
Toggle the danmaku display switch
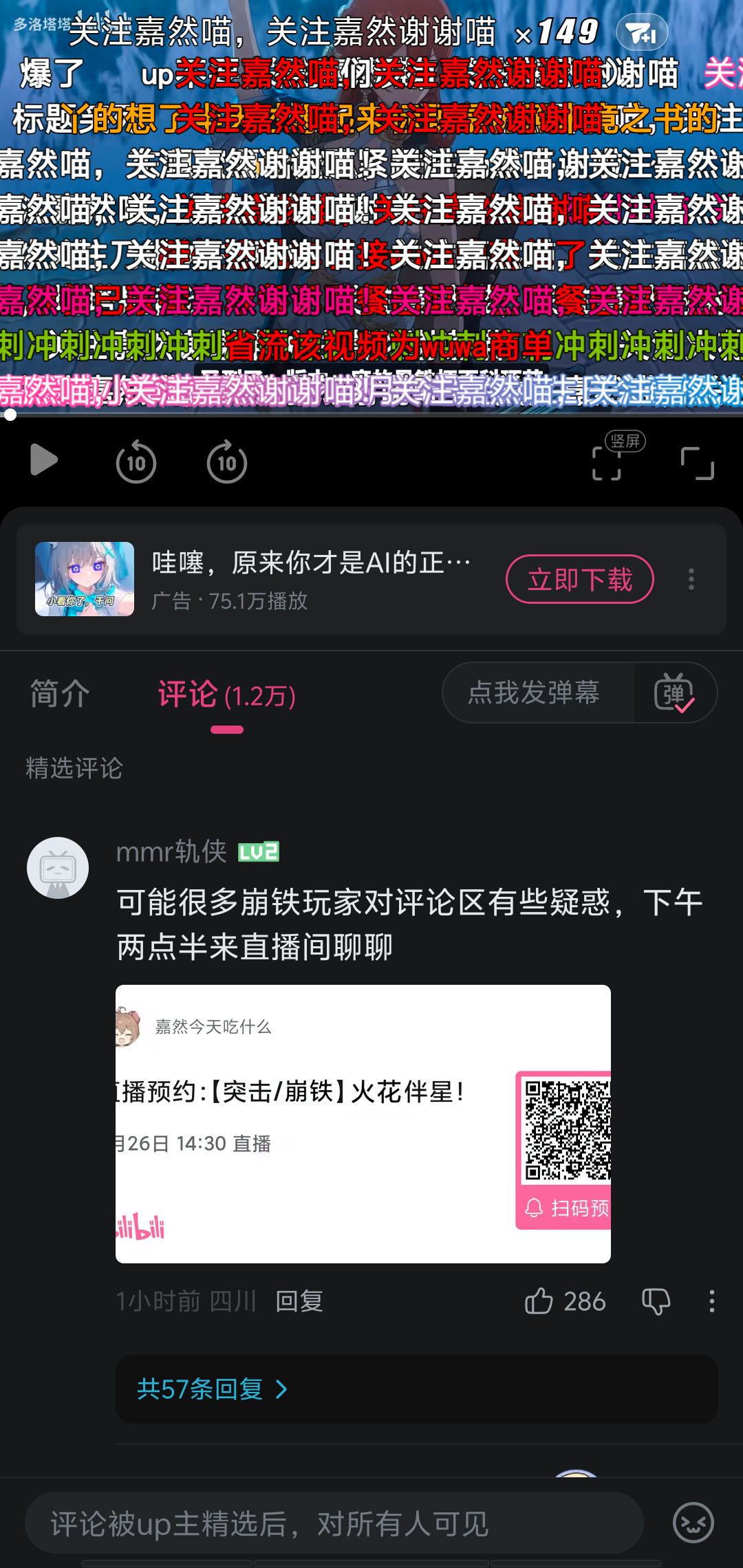674,693
